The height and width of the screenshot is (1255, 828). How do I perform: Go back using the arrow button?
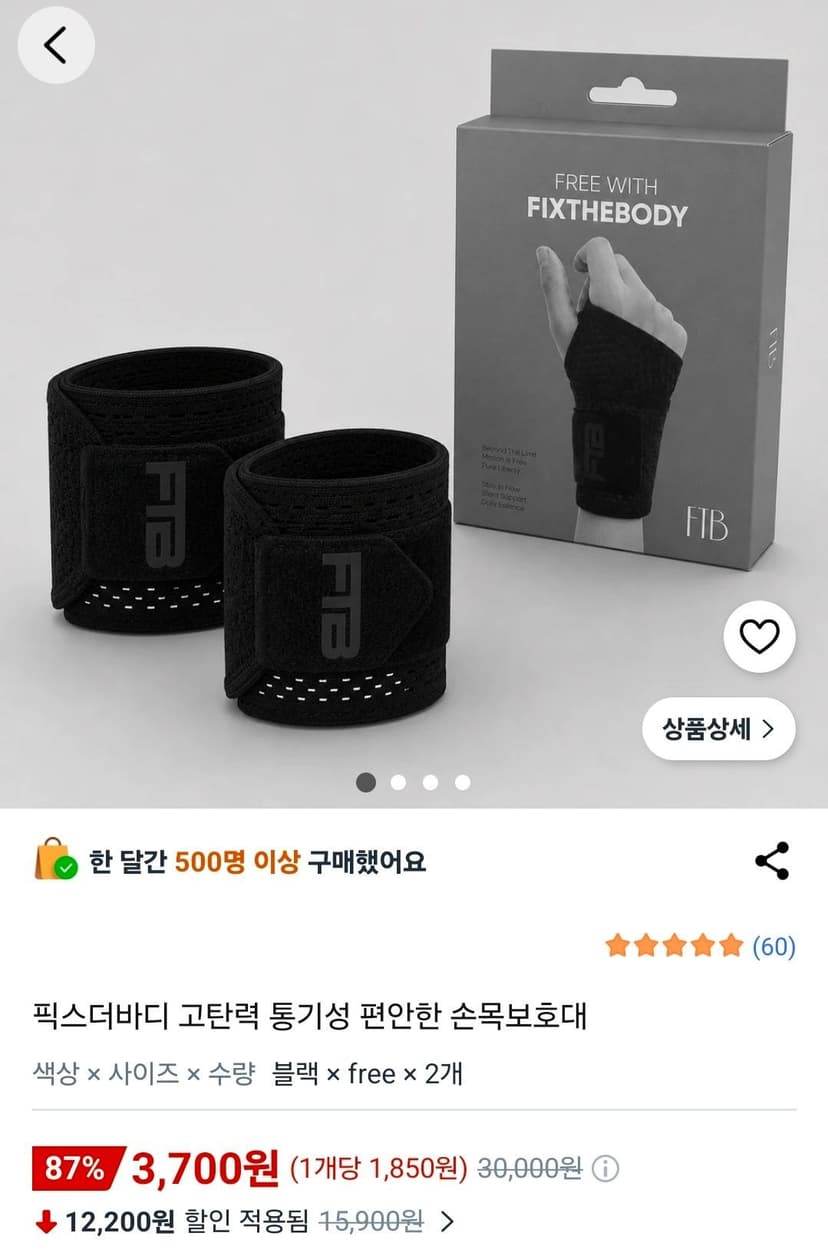(56, 45)
